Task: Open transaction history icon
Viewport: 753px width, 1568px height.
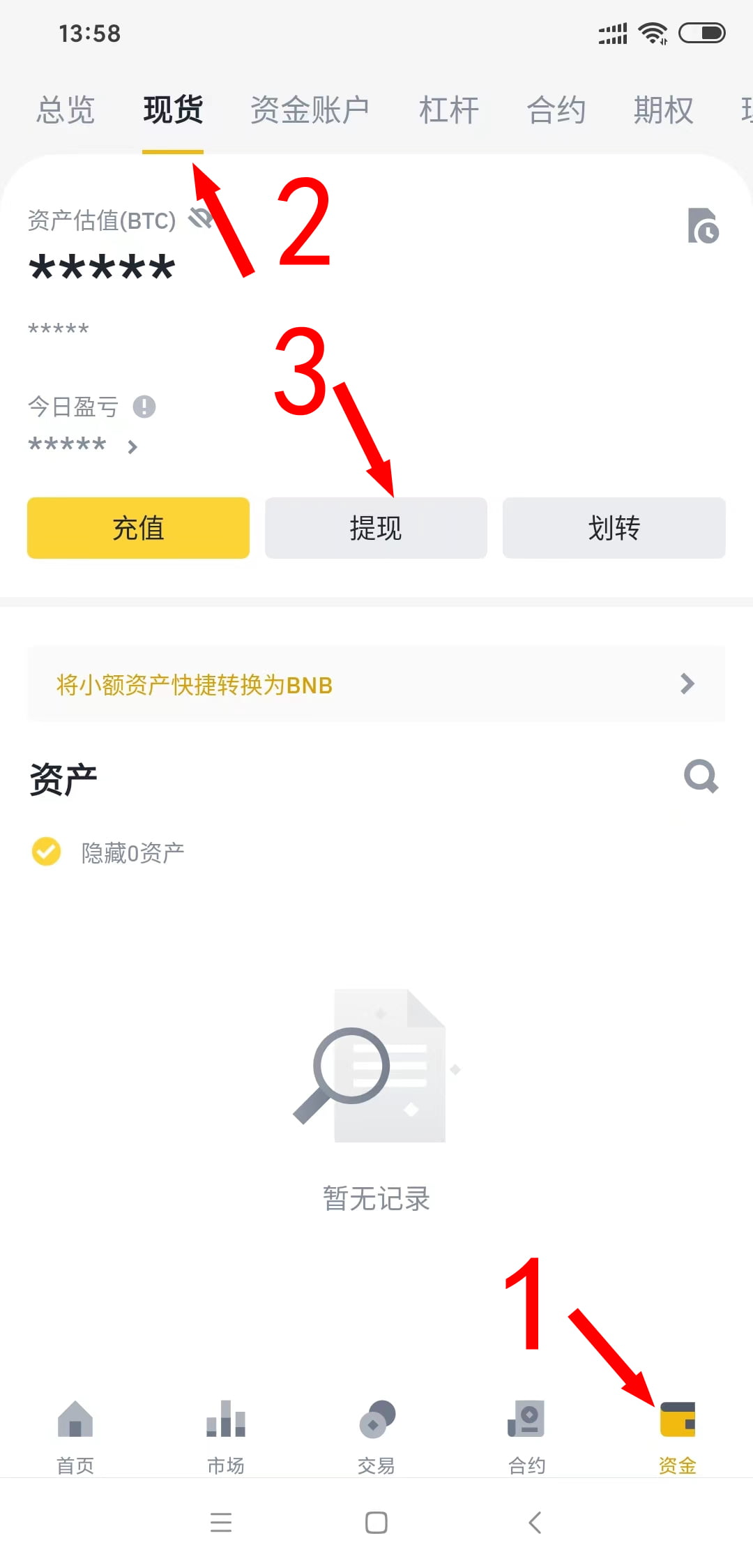Action: point(702,225)
